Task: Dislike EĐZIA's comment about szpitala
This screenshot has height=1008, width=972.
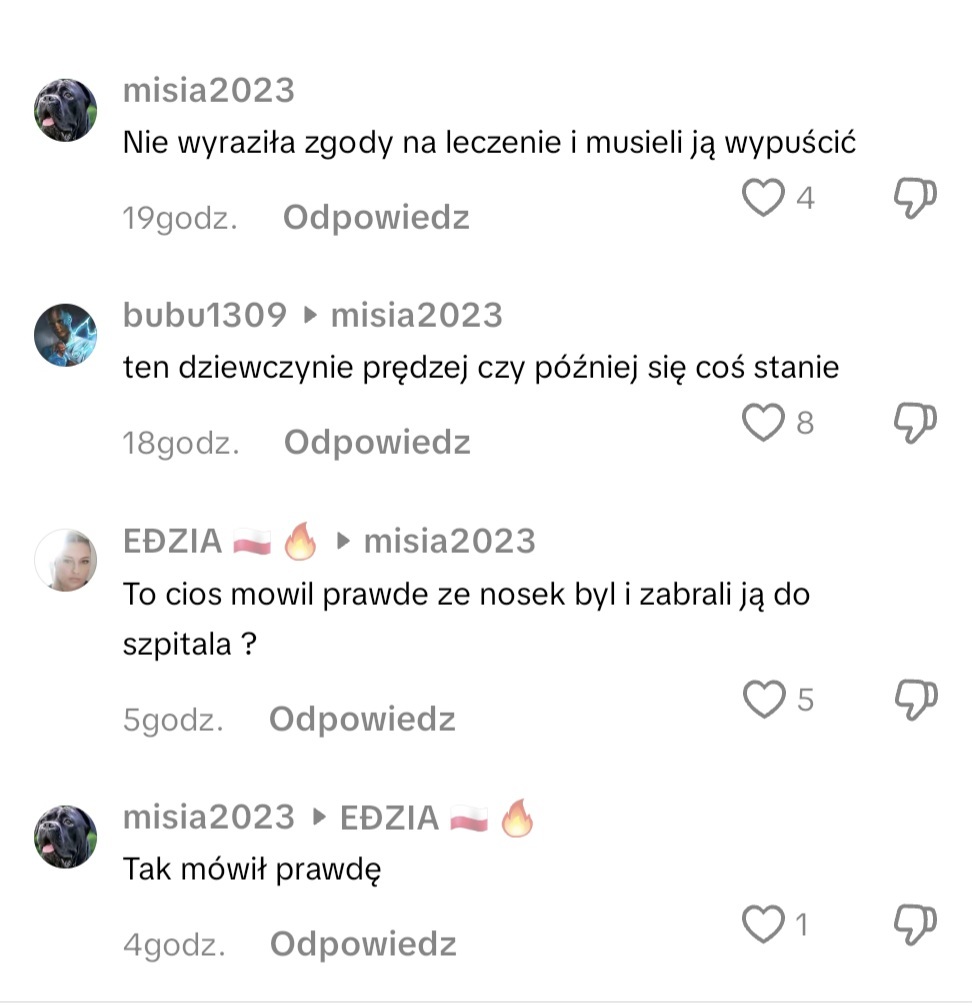Action: pos(913,700)
